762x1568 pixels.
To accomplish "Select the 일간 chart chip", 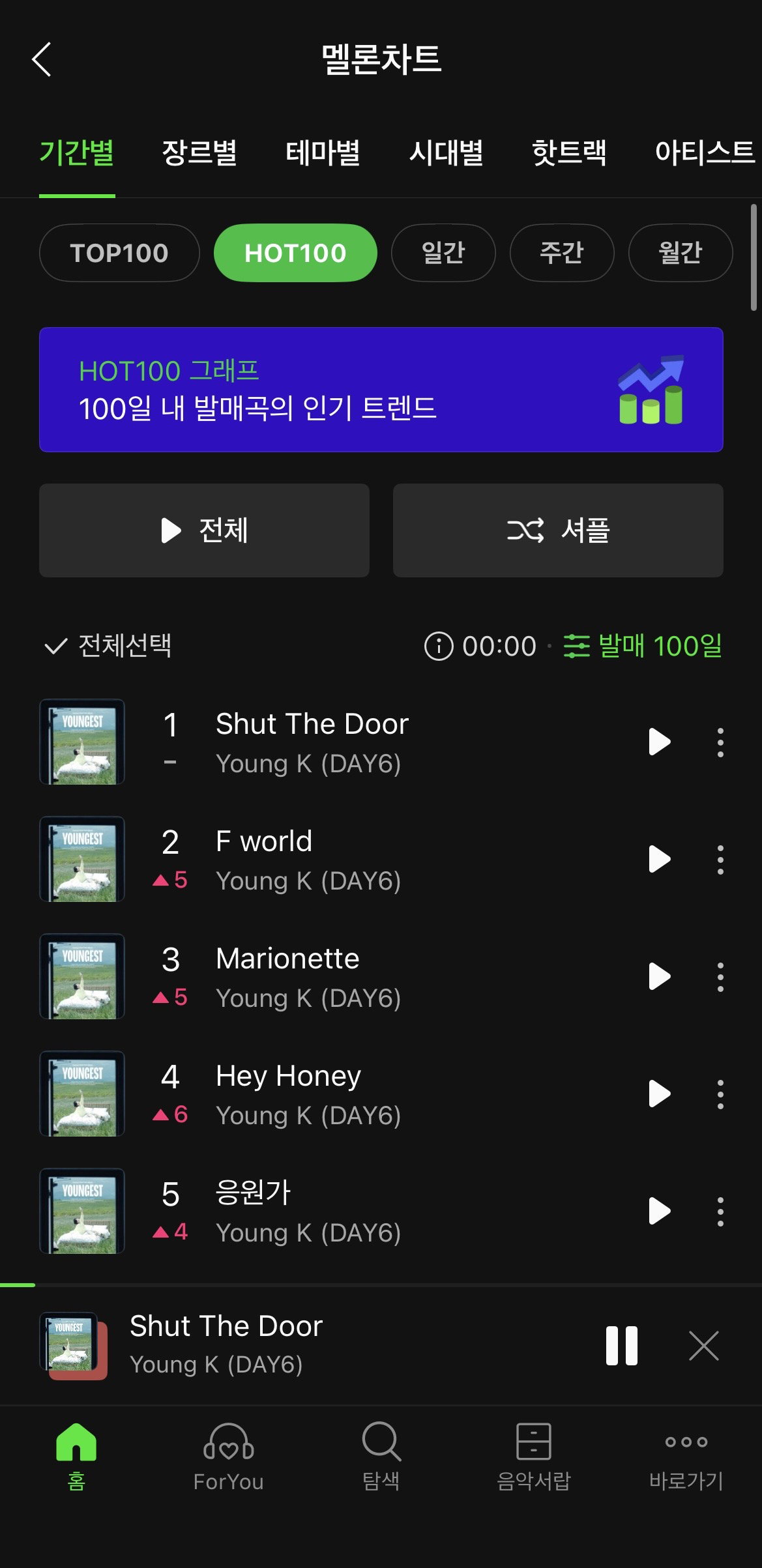I will [443, 253].
